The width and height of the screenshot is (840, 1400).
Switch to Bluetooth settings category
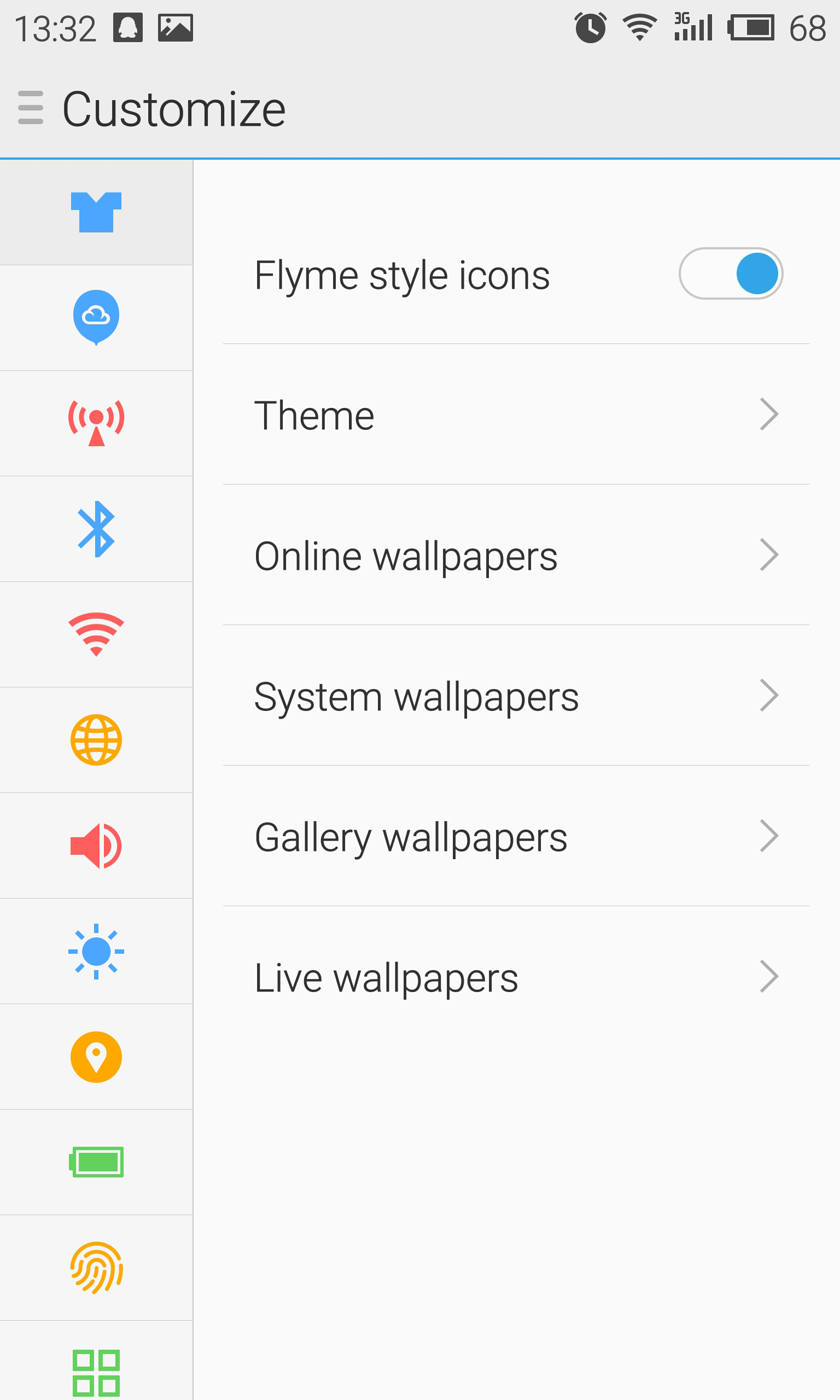click(x=96, y=529)
